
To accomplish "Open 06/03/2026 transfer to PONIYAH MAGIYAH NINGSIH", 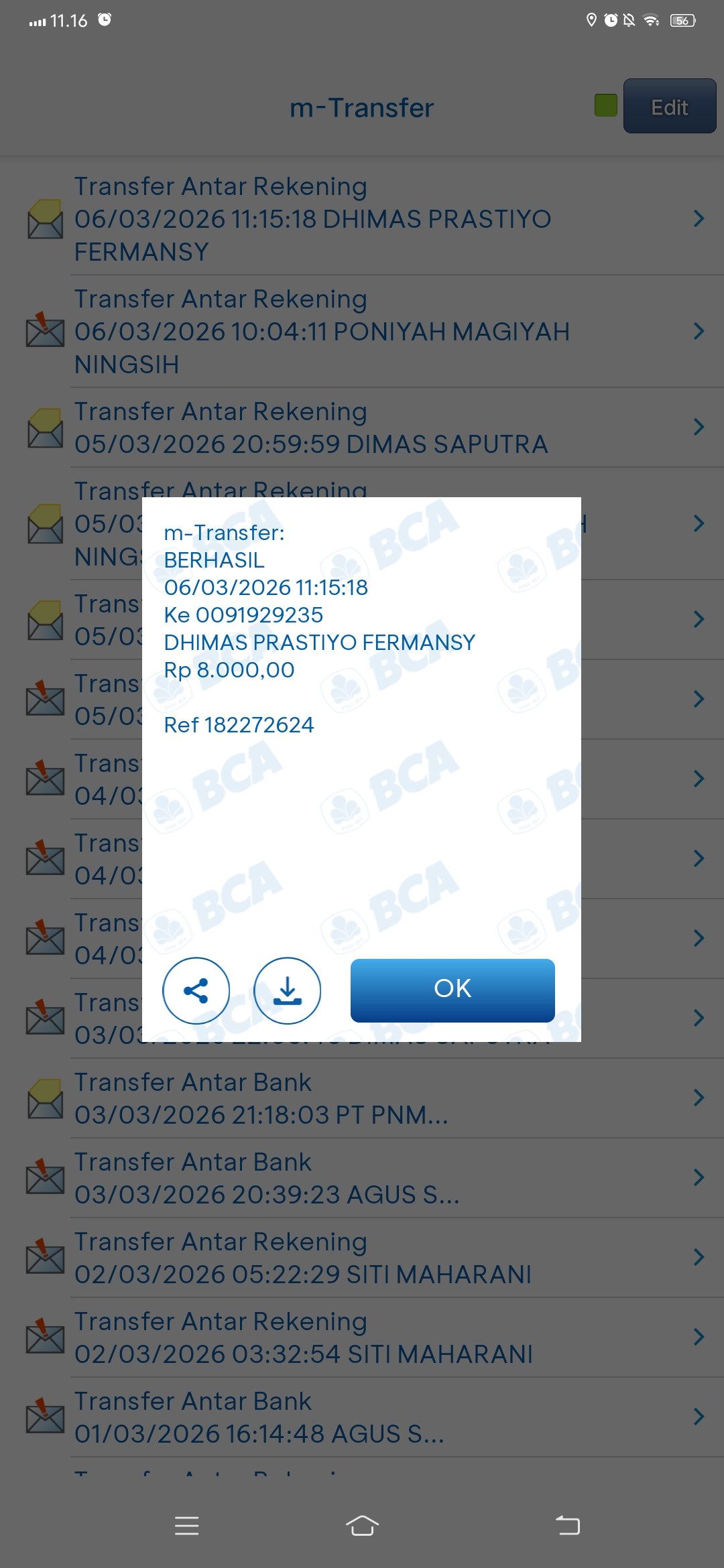I will point(362,331).
